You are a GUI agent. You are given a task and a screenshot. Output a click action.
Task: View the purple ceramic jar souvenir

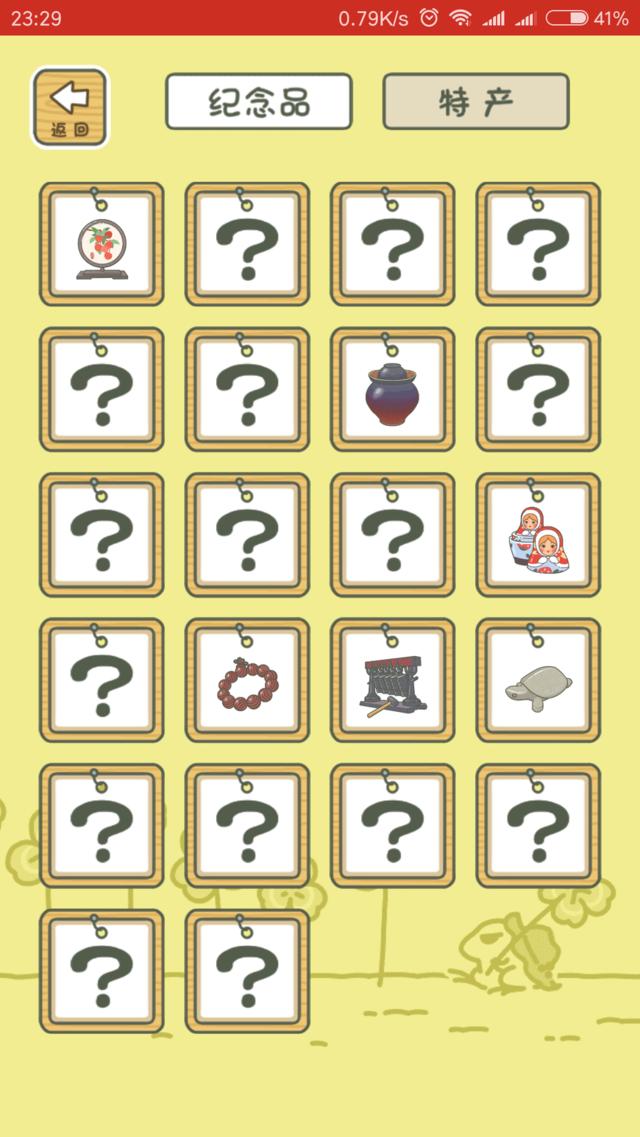click(x=392, y=391)
